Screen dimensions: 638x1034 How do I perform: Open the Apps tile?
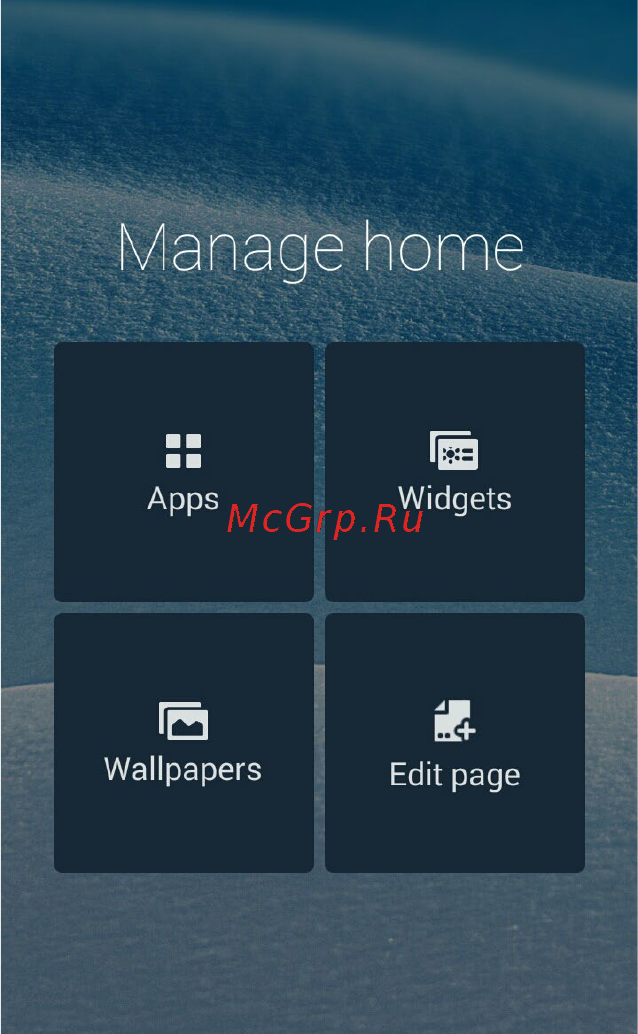[184, 472]
